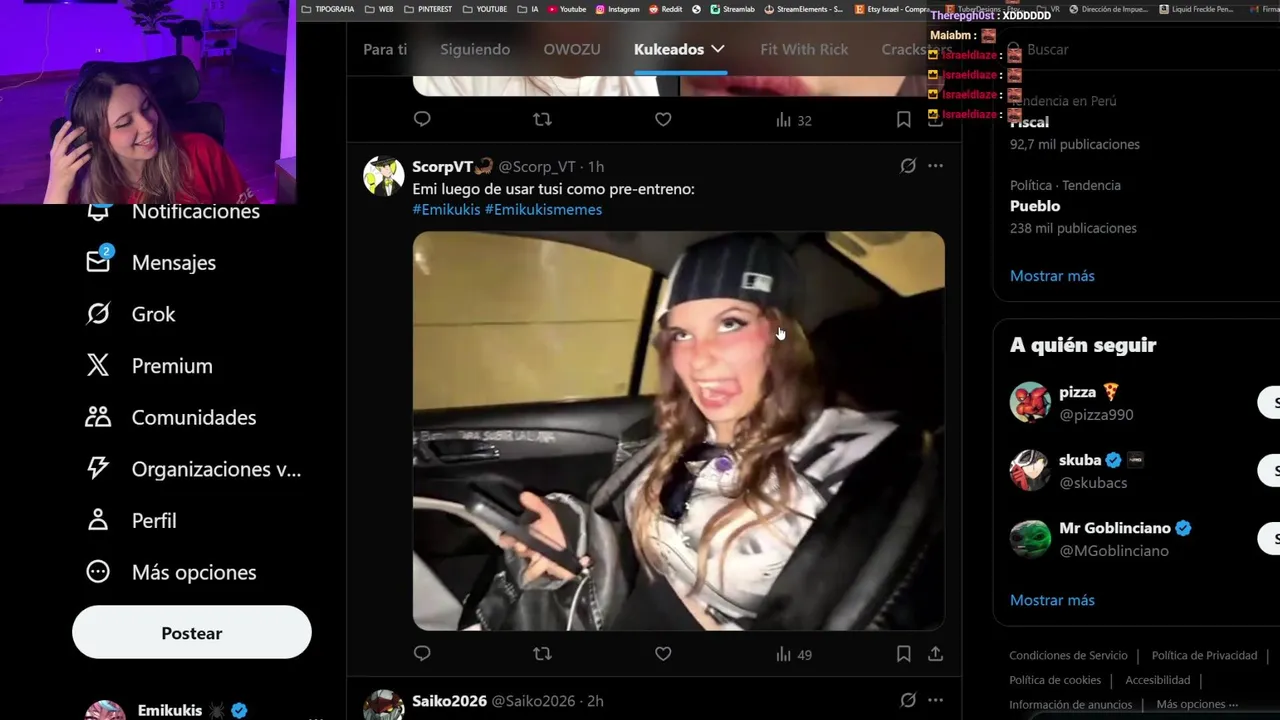Bookmark ScorpVT's post
This screenshot has height=720, width=1280.
click(903, 653)
